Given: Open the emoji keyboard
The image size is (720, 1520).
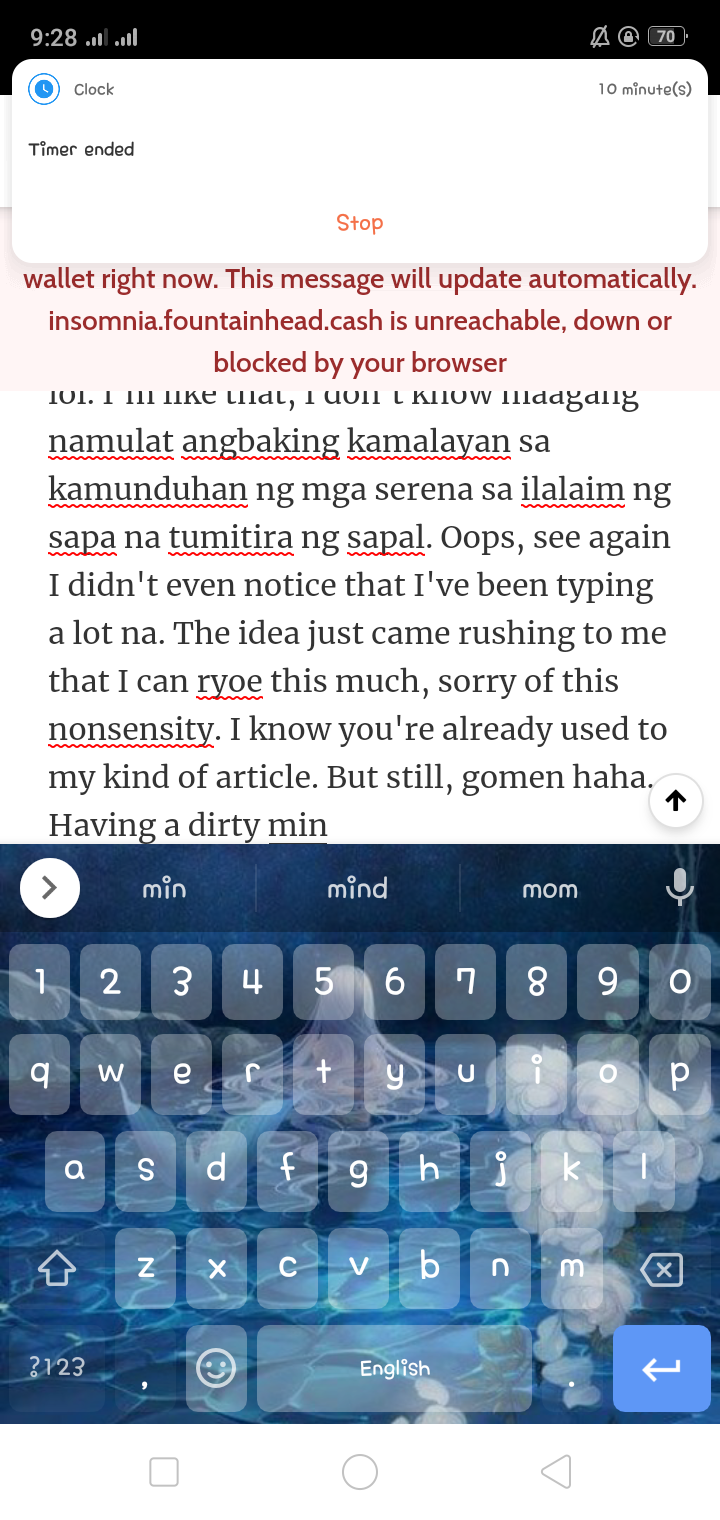Looking at the screenshot, I should (x=216, y=1368).
